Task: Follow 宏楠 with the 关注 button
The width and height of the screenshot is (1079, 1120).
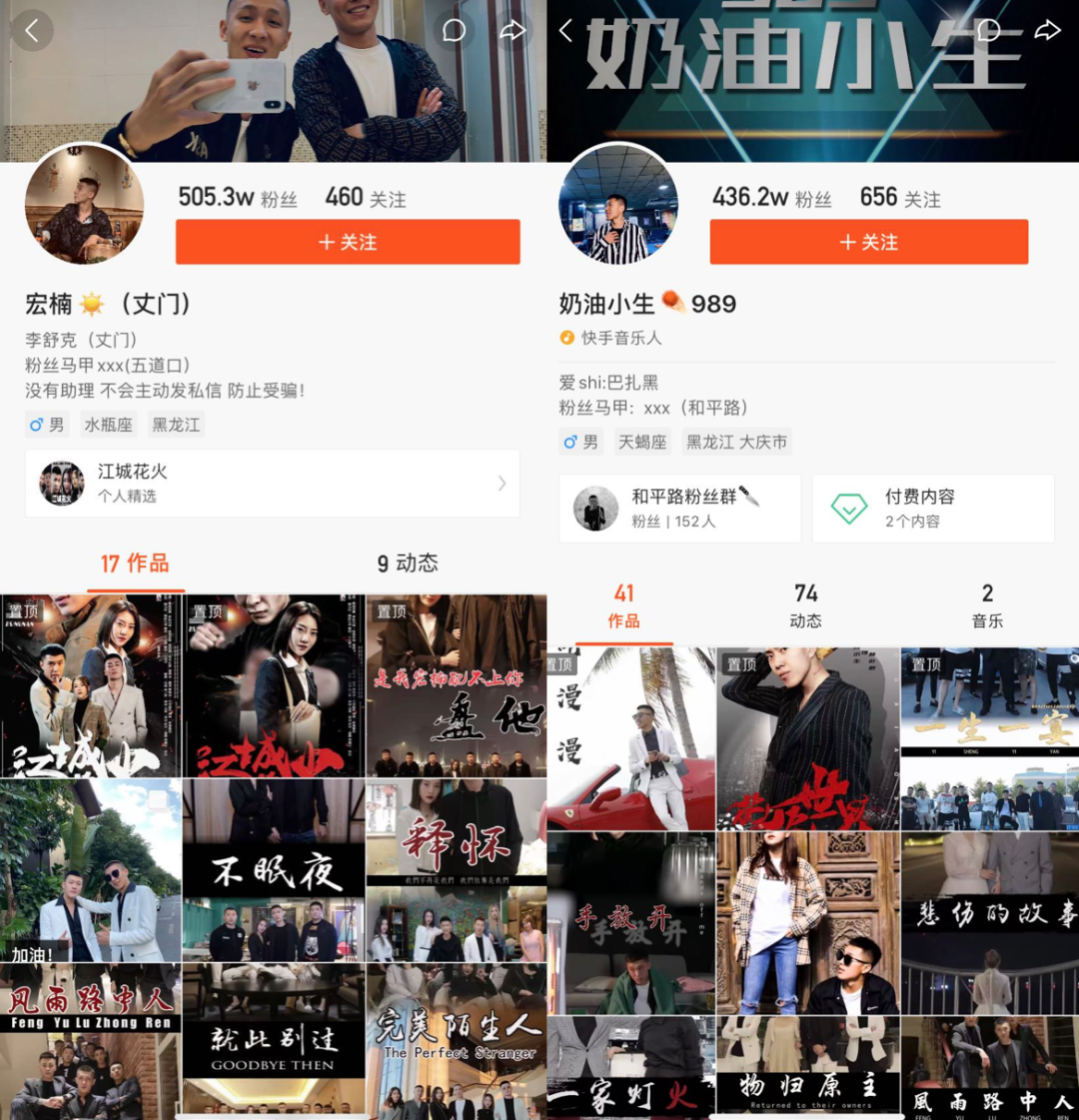Action: (348, 243)
